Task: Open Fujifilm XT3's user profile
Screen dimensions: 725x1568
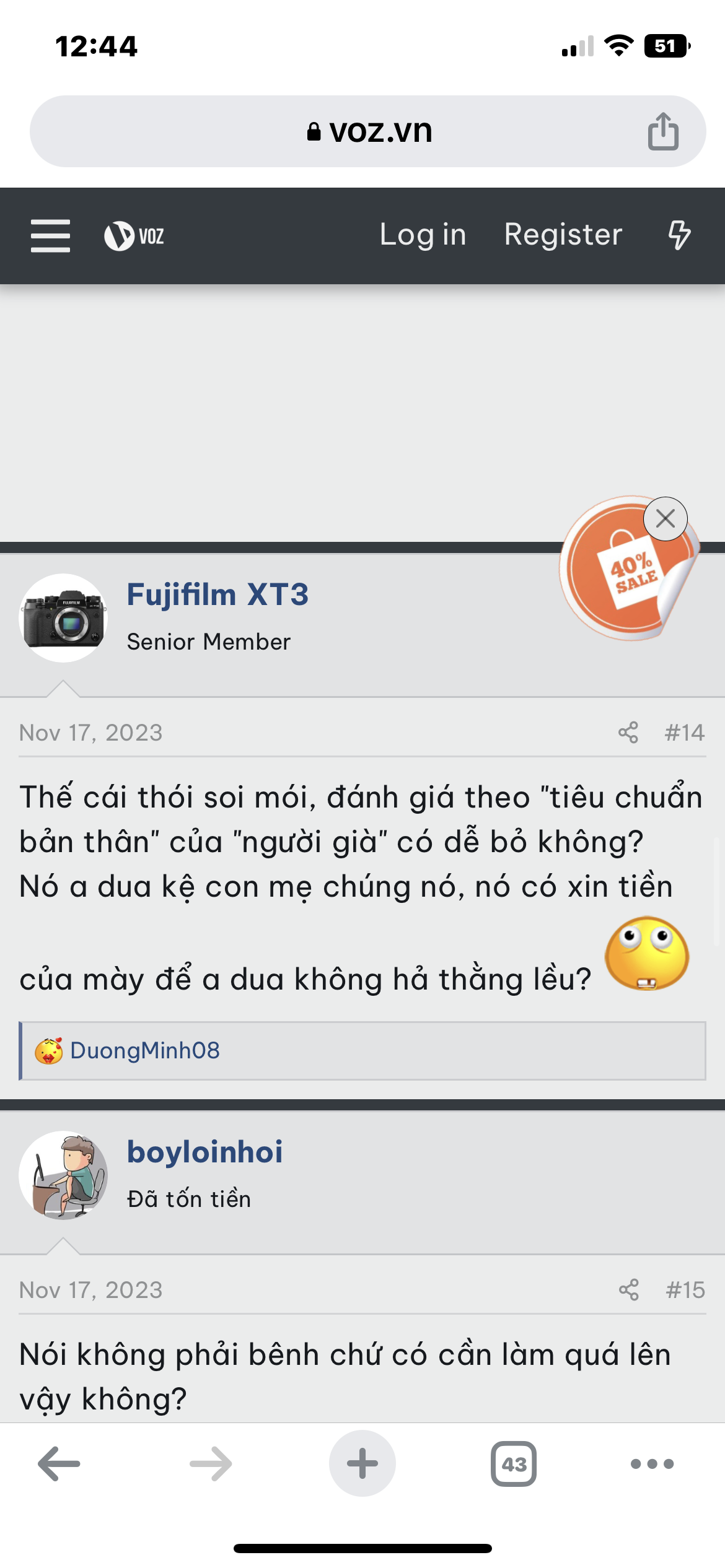Action: click(217, 595)
